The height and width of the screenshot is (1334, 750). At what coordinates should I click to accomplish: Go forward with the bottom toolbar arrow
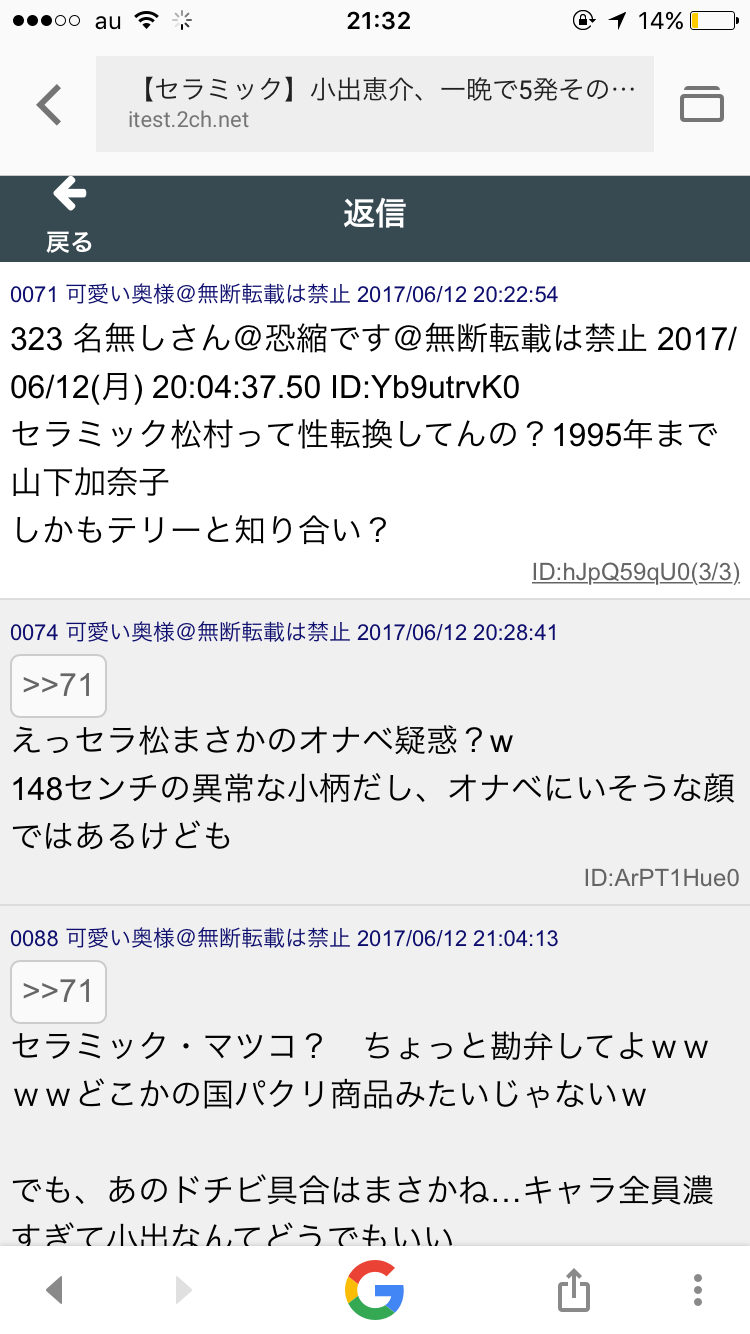(183, 1290)
